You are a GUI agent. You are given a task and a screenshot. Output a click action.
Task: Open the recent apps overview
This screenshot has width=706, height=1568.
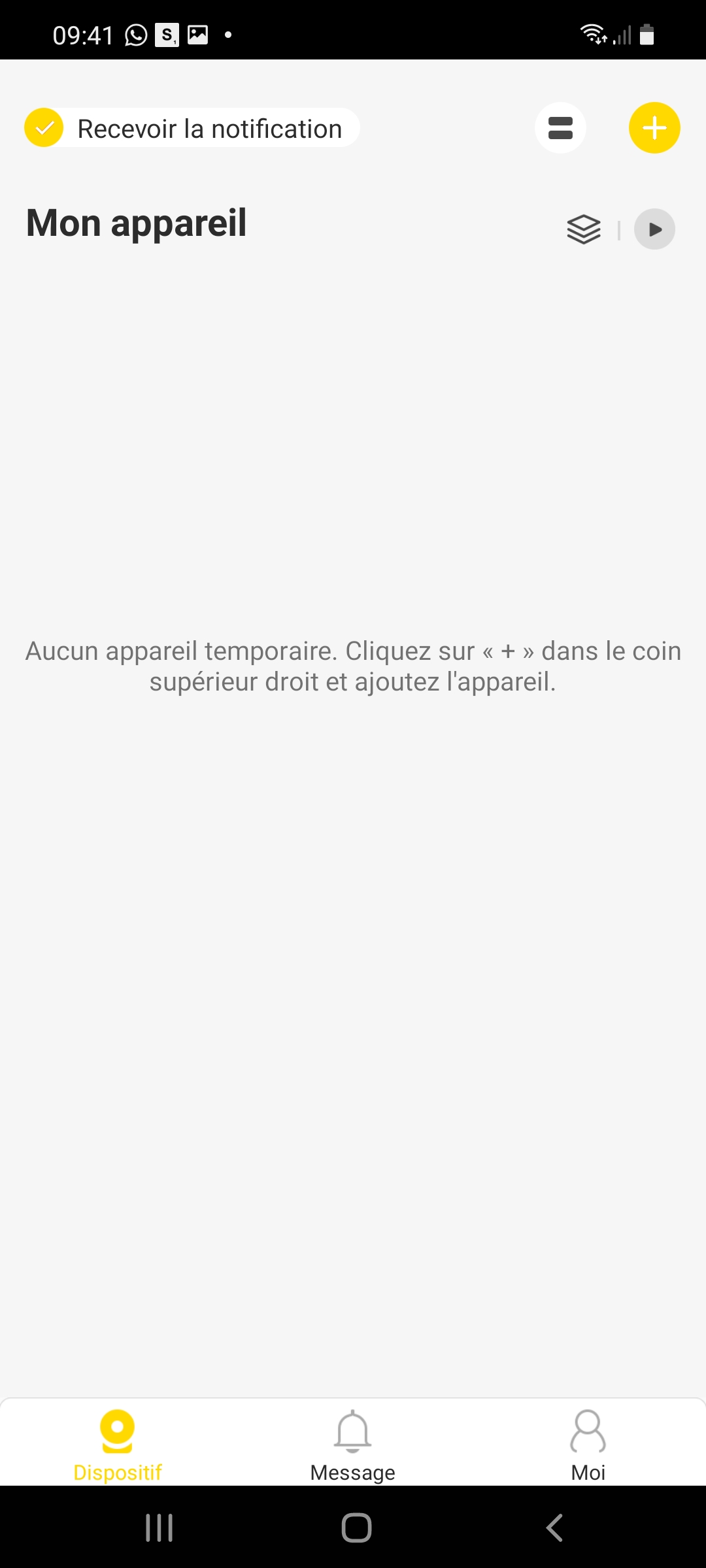coord(159,1527)
